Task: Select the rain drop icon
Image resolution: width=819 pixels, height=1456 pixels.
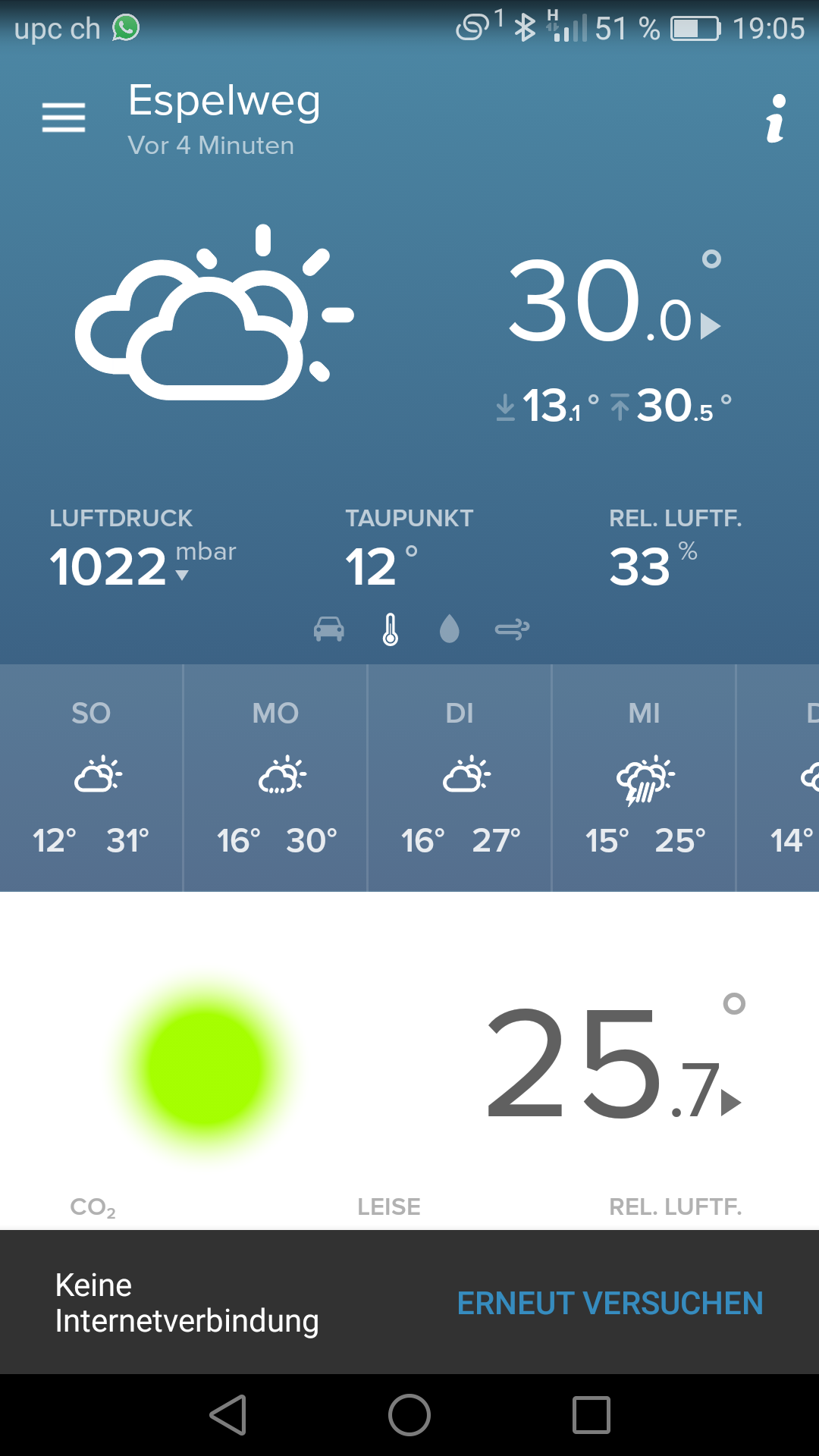Action: point(450,629)
